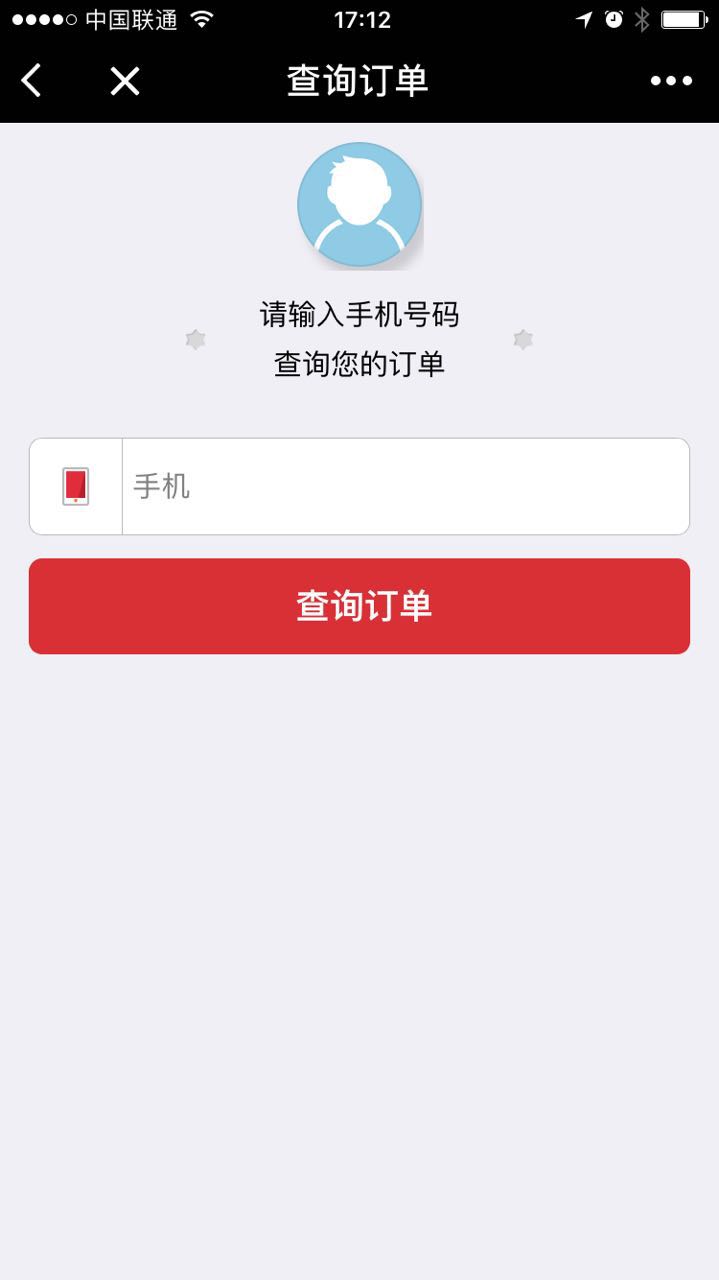The height and width of the screenshot is (1280, 719).
Task: Close this web page
Action: (125, 81)
